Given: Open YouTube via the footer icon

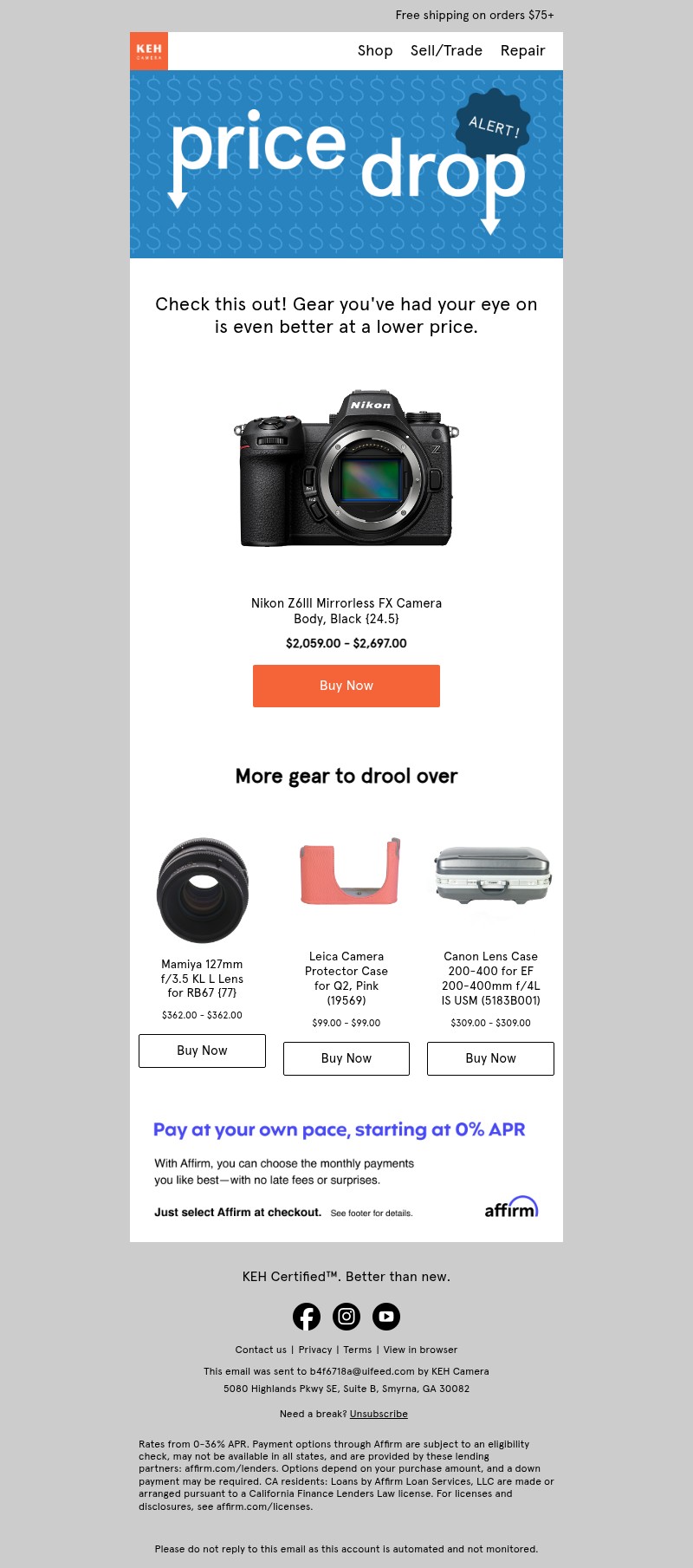Looking at the screenshot, I should pyautogui.click(x=386, y=1316).
